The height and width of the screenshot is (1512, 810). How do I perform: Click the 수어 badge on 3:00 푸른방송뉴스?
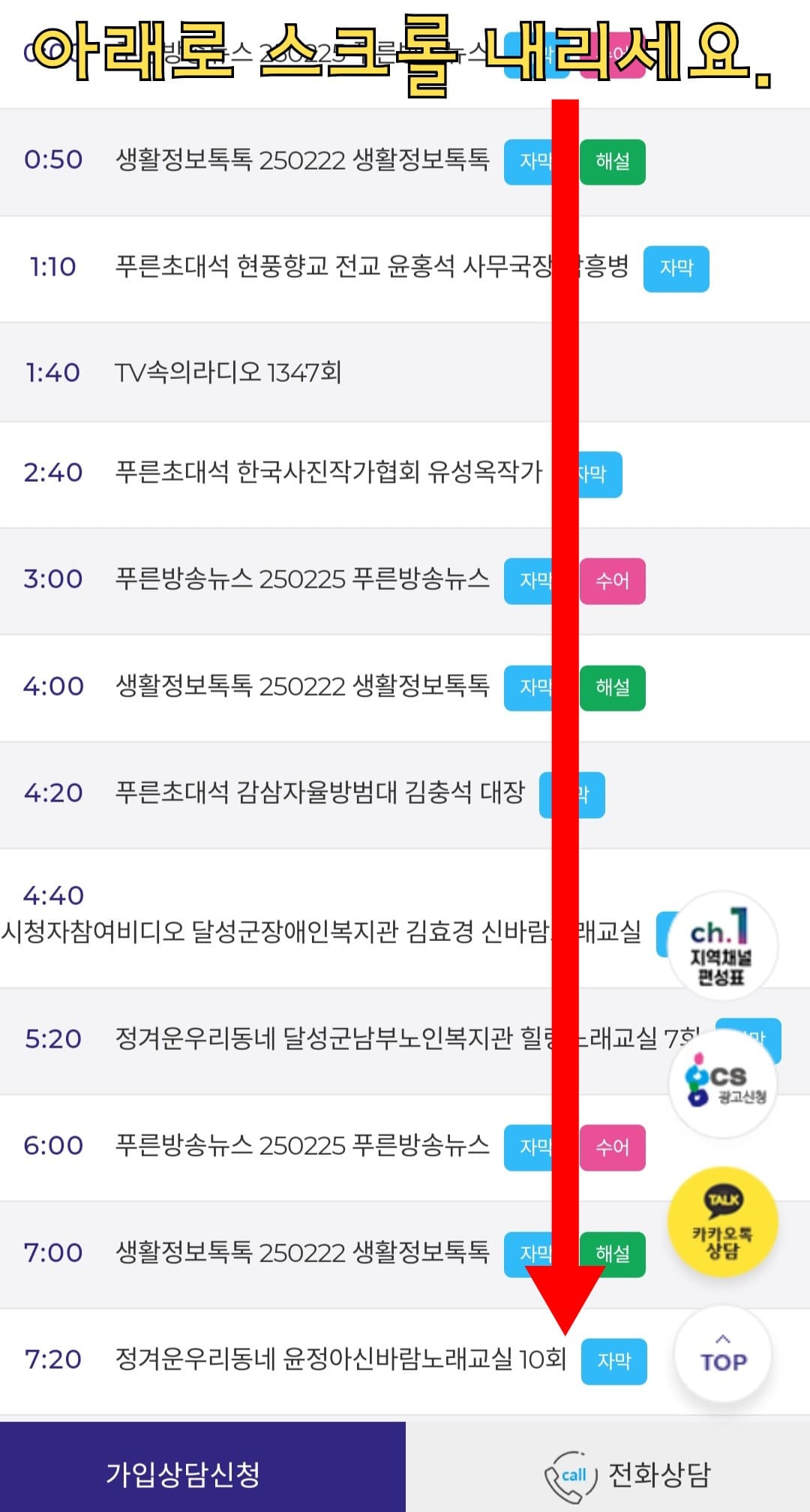[x=613, y=582]
